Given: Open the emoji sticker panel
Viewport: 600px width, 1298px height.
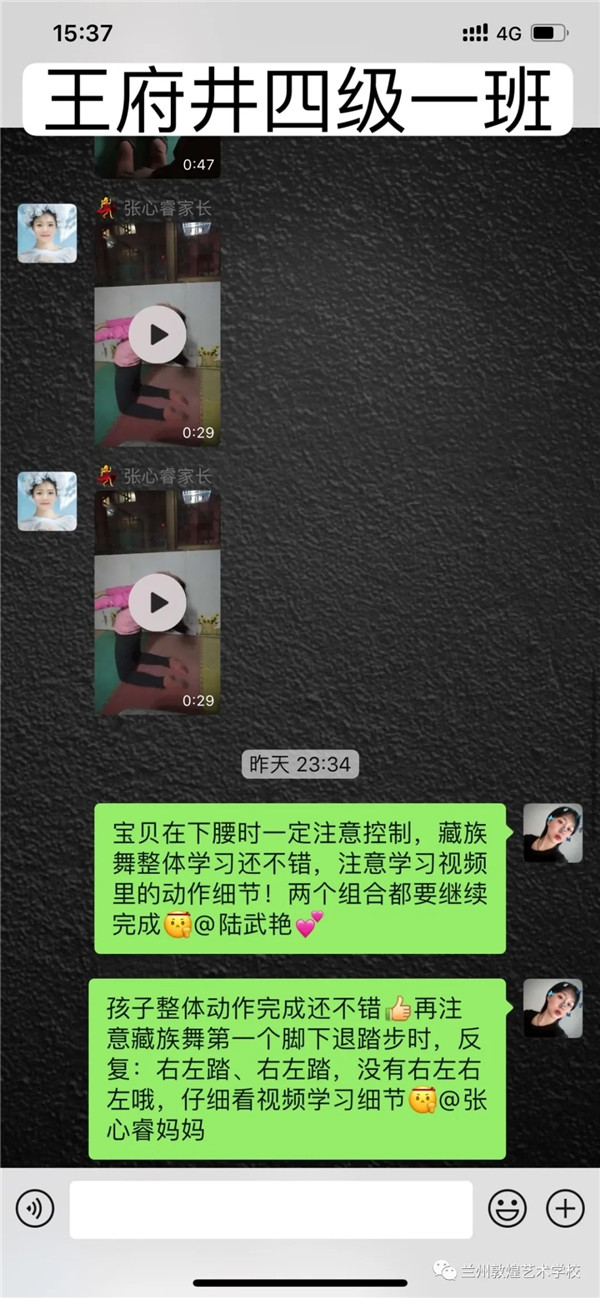Looking at the screenshot, I should [507, 1209].
